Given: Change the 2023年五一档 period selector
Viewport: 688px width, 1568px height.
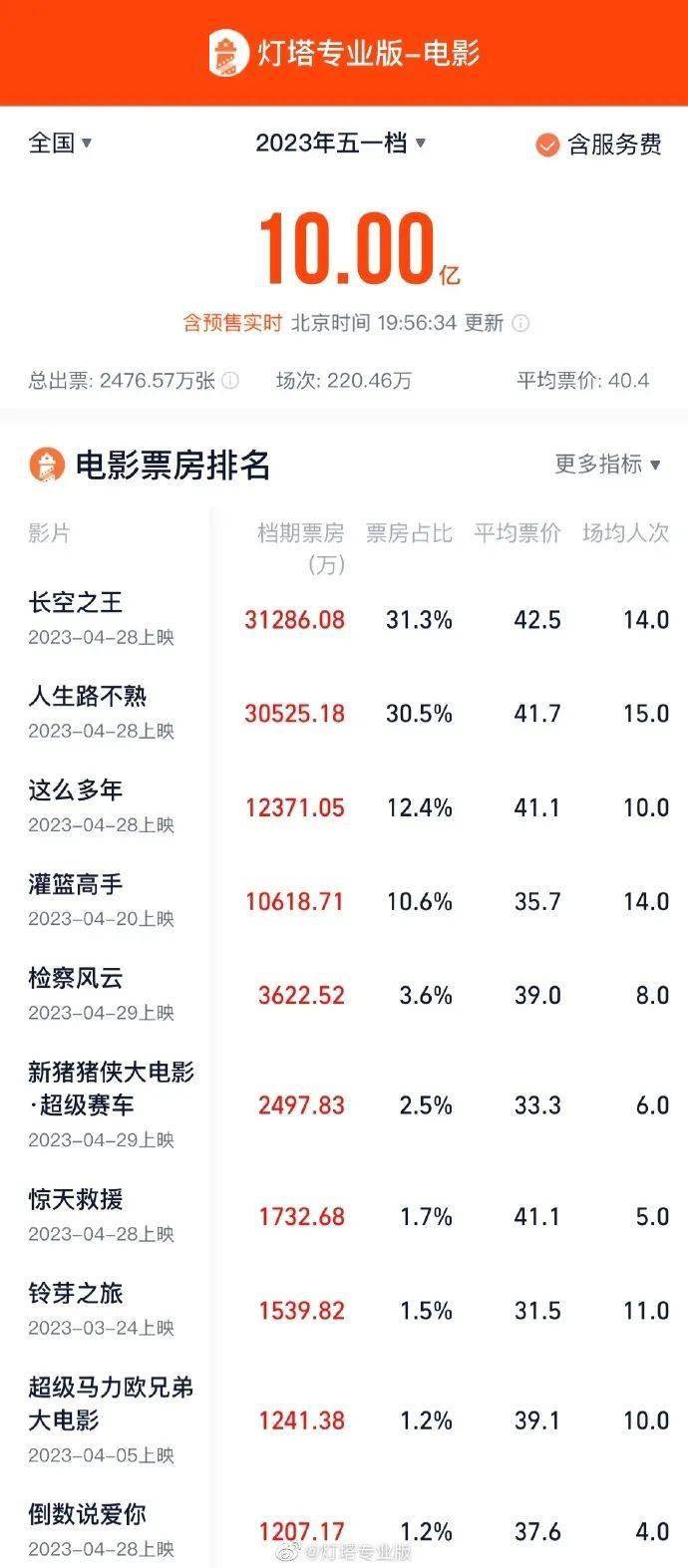Looking at the screenshot, I should tap(341, 143).
